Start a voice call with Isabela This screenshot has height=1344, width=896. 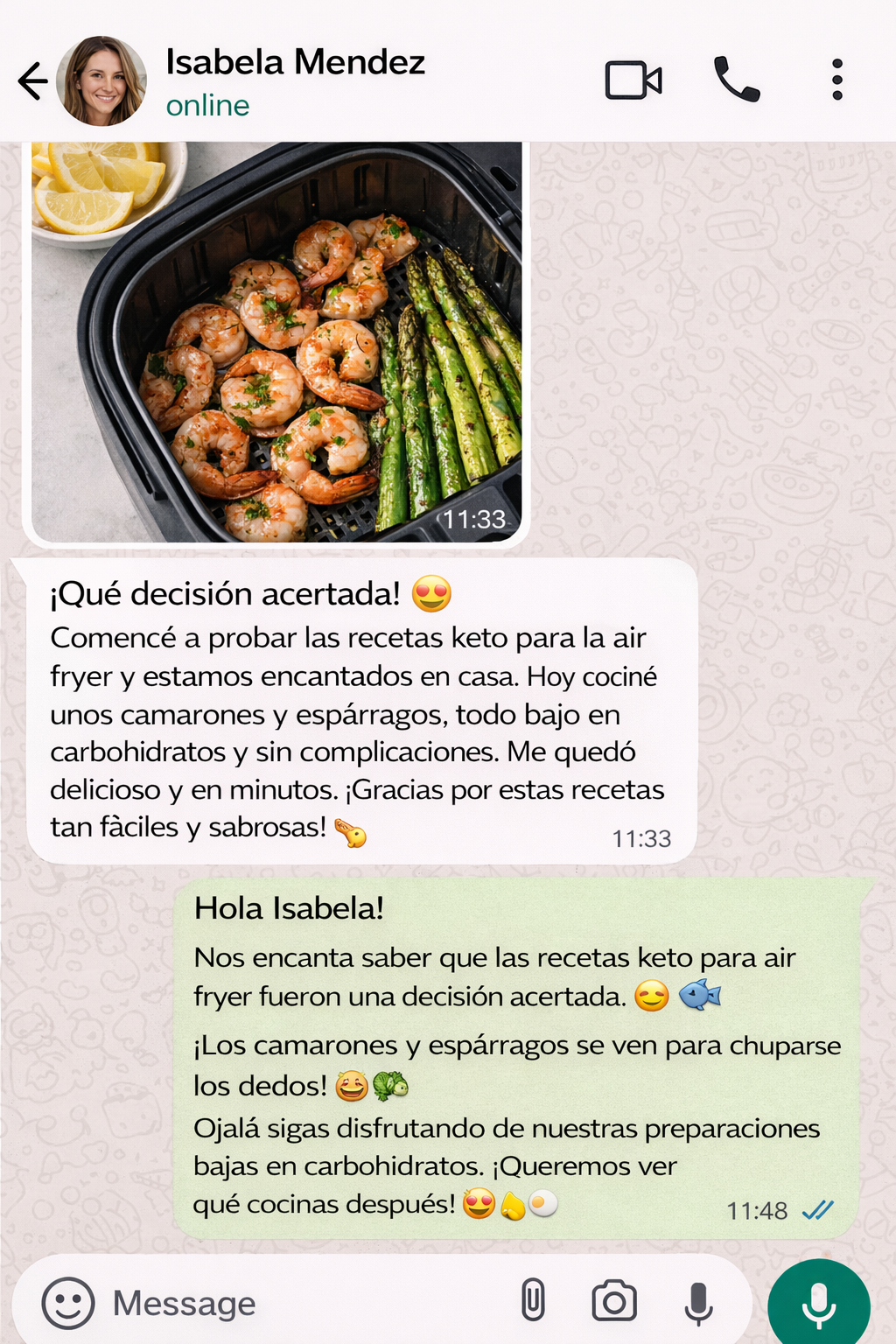(x=737, y=80)
